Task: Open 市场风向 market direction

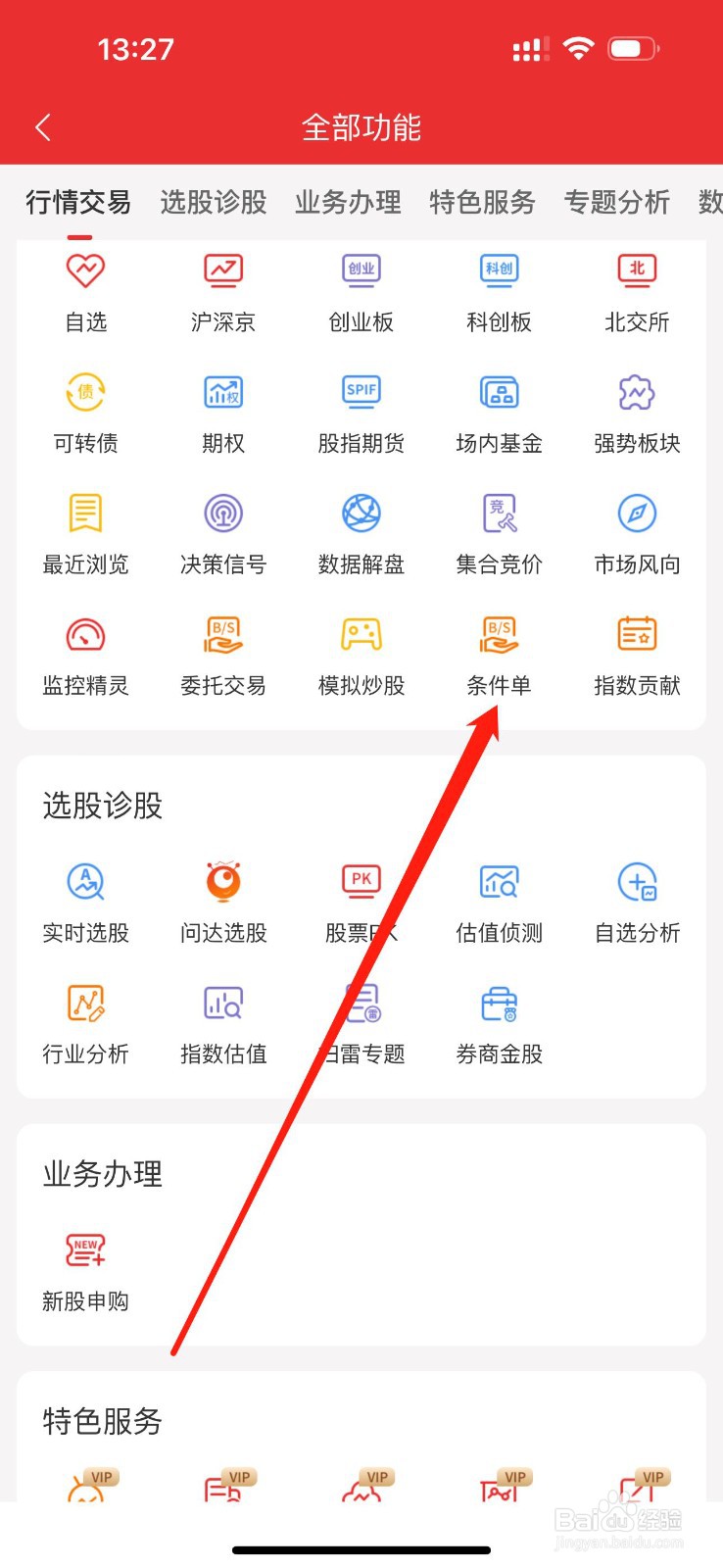Action: tap(636, 531)
